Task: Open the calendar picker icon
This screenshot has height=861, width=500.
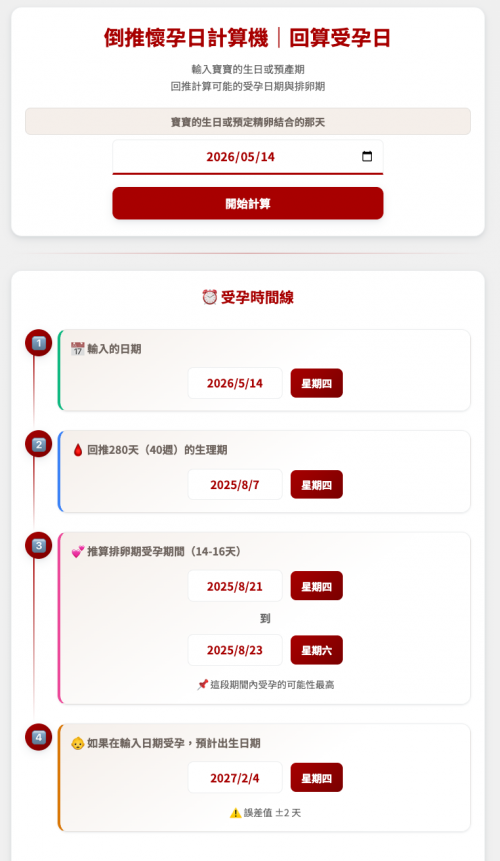Action: 367,156
